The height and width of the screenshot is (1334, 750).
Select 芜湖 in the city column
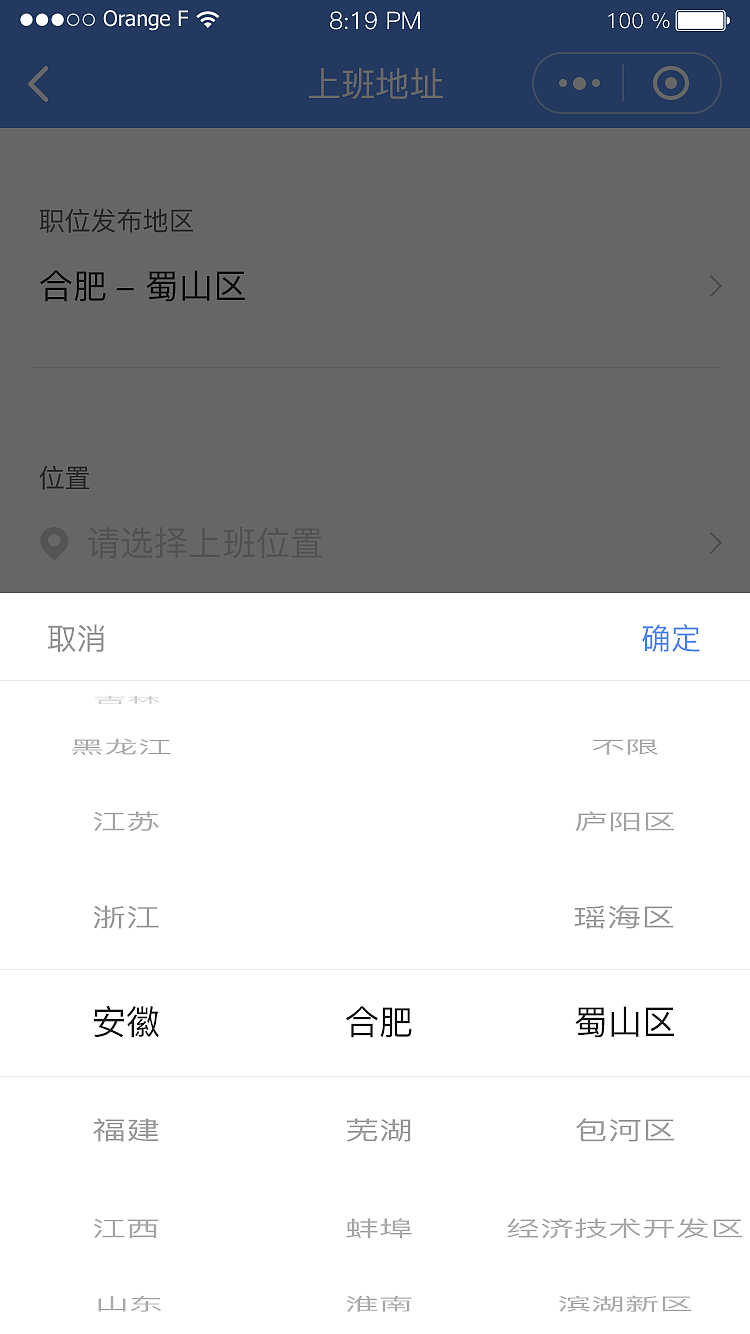[378, 1130]
